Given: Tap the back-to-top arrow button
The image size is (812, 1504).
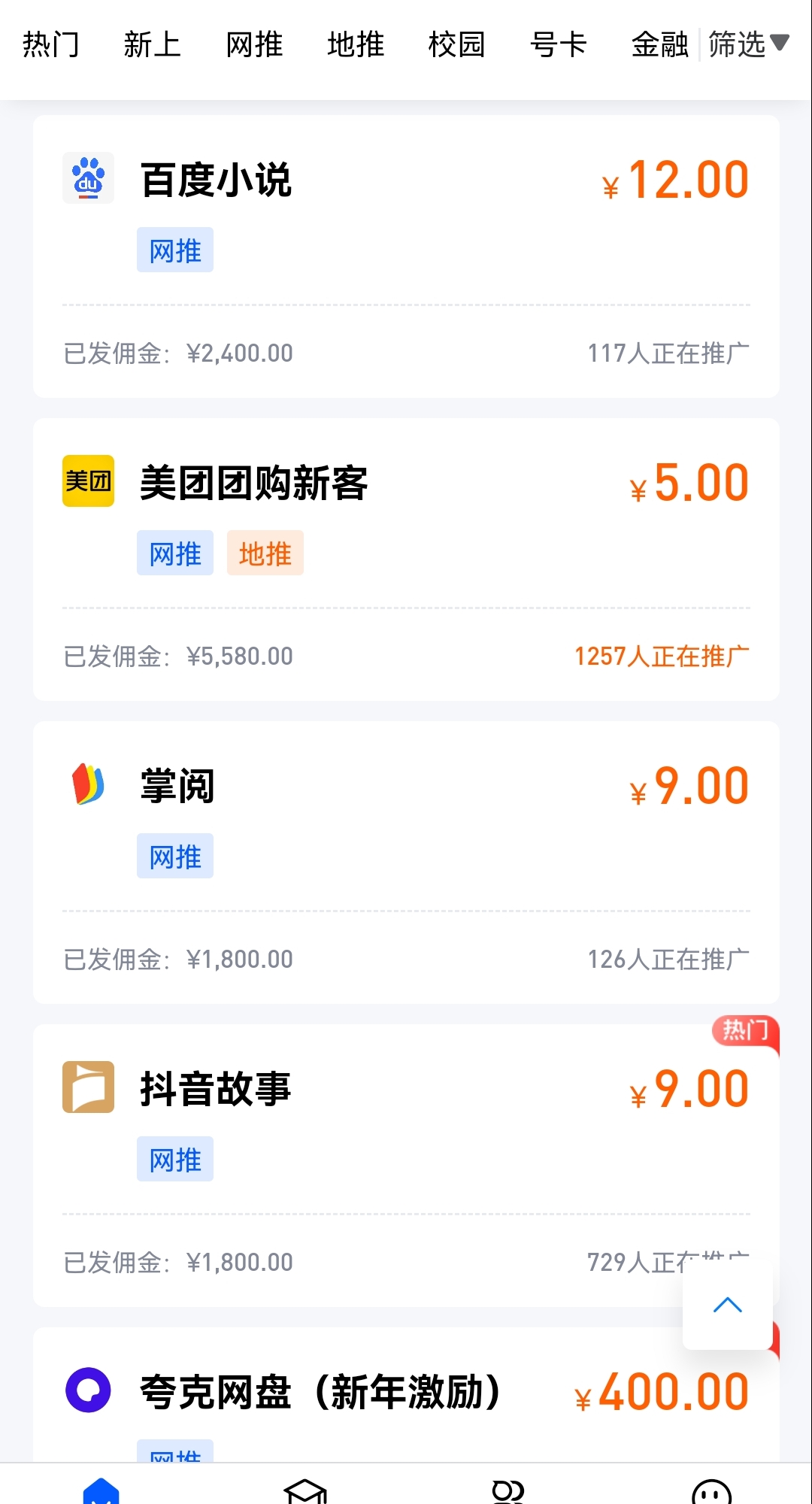Looking at the screenshot, I should tap(727, 1305).
